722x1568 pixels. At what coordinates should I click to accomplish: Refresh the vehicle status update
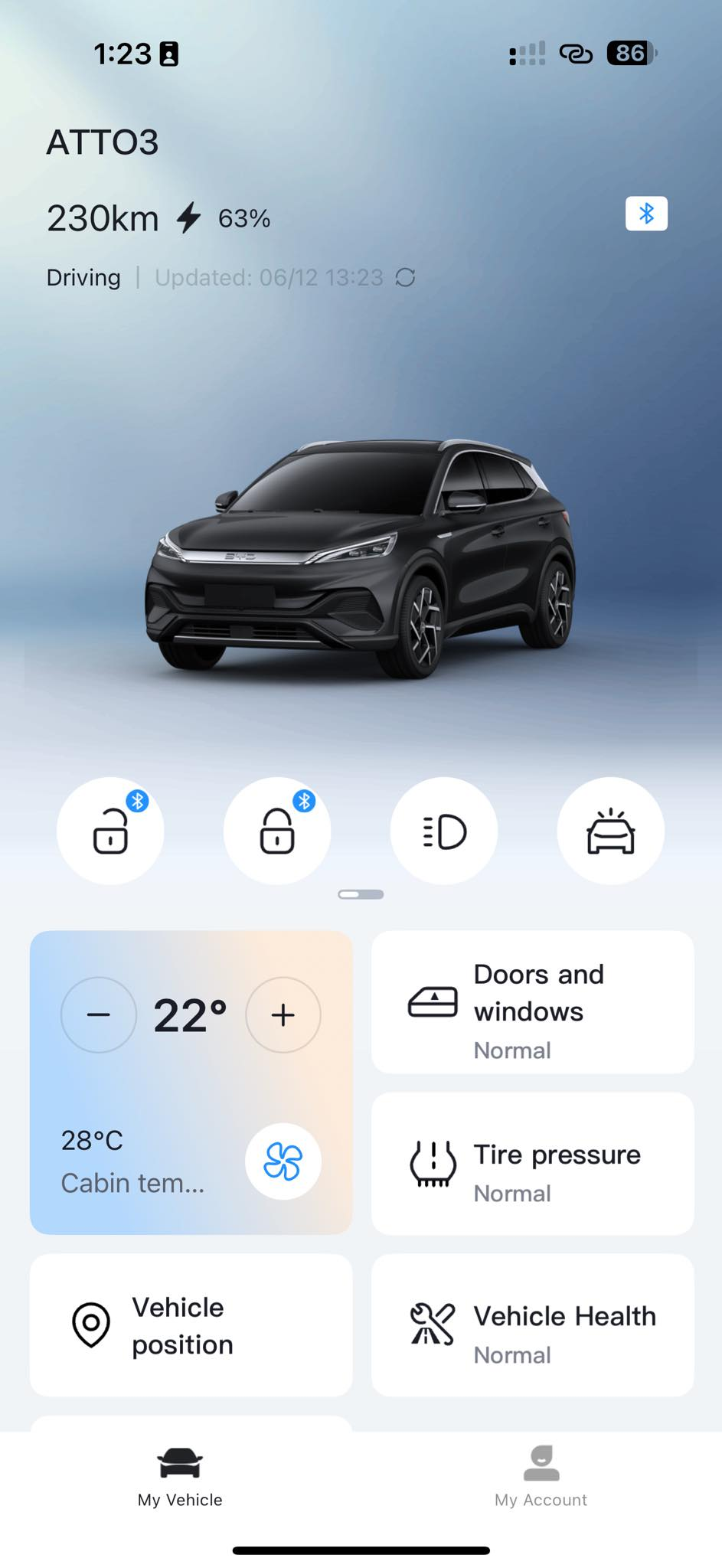(405, 277)
